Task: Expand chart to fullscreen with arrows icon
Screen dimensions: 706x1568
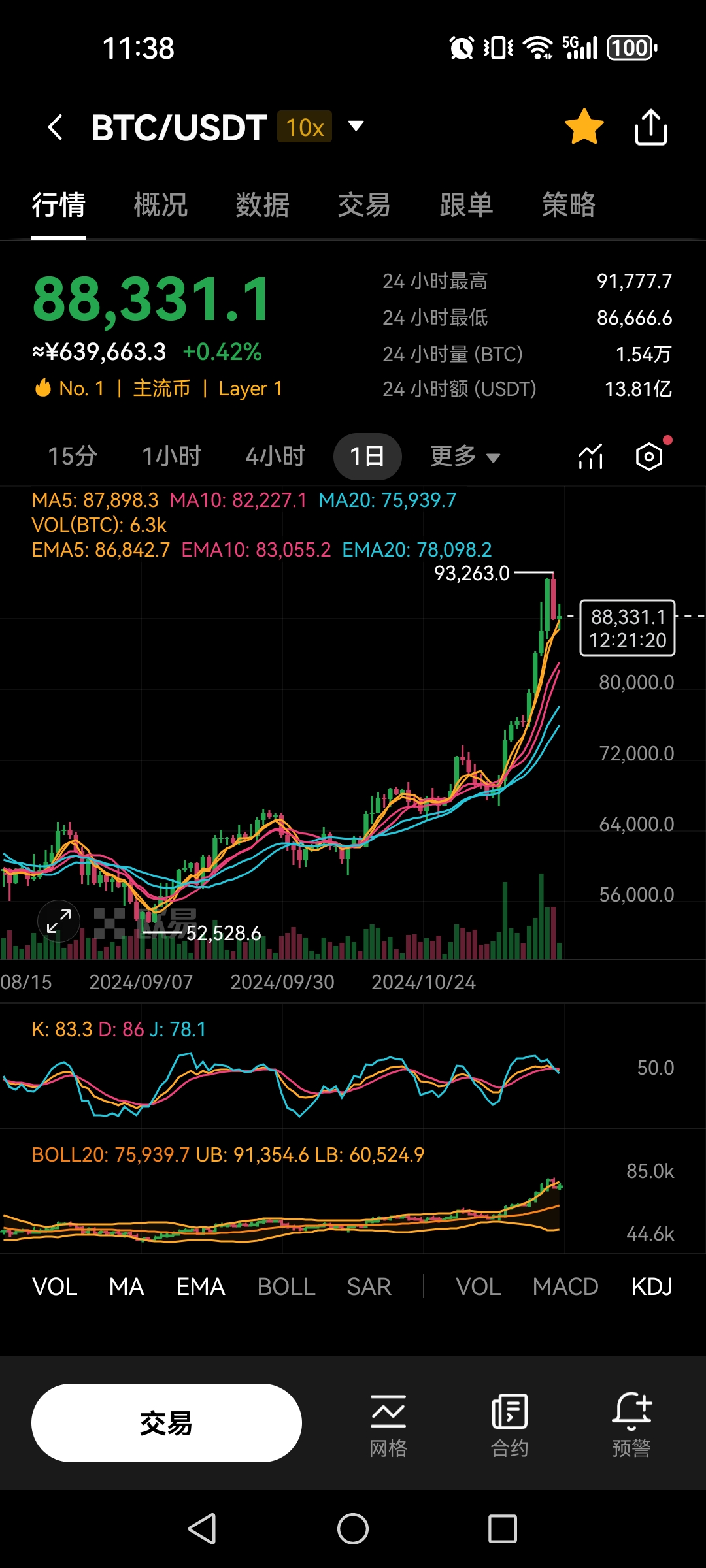Action: pyautogui.click(x=58, y=921)
